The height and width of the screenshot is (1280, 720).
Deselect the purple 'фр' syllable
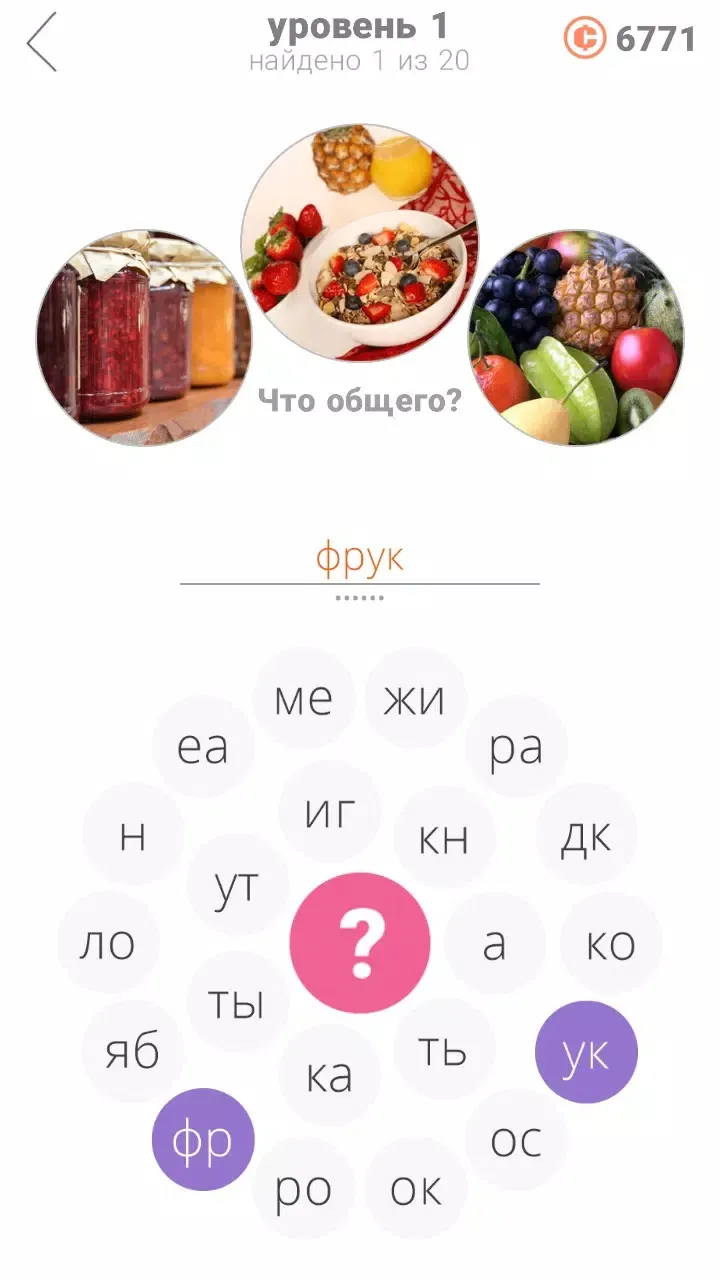tap(203, 1139)
